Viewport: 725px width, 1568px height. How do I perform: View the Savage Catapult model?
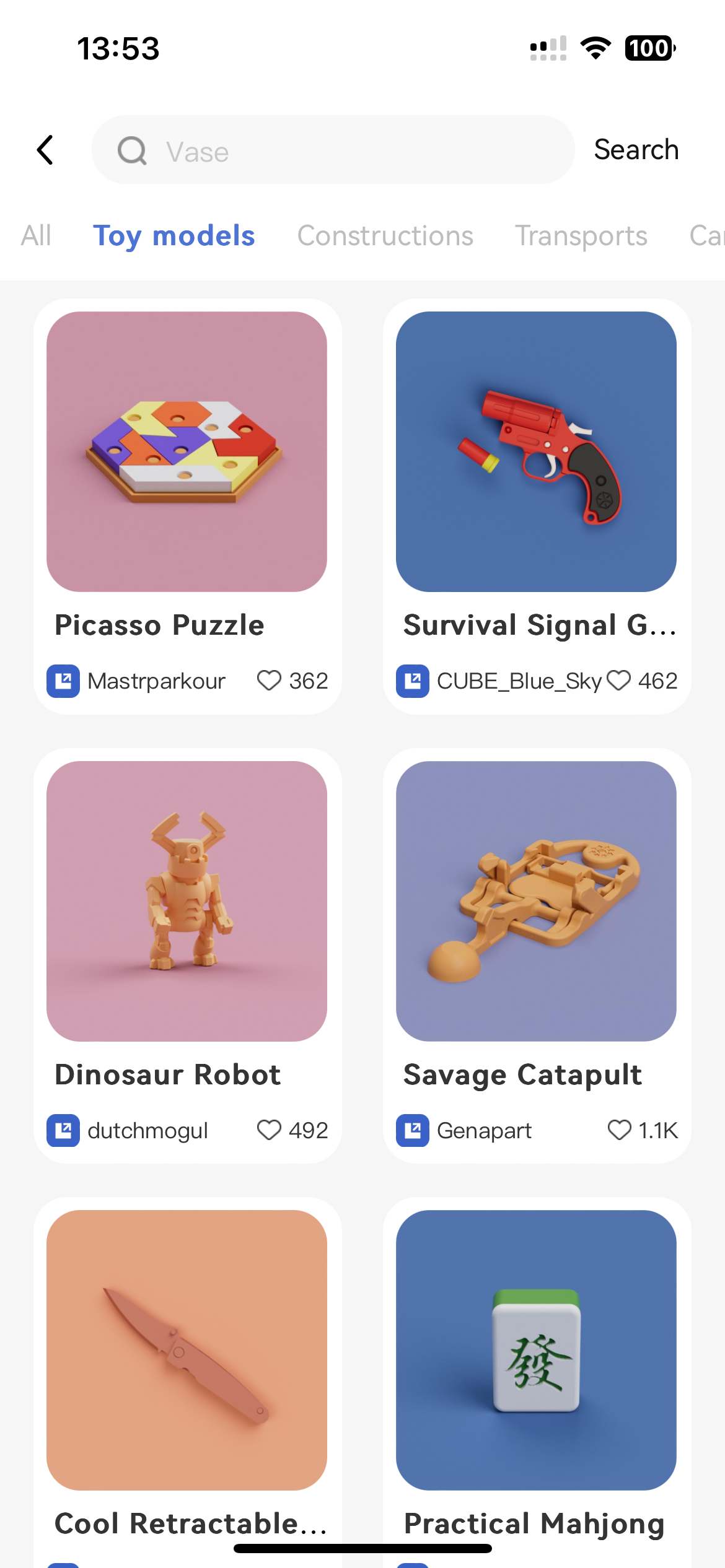[x=536, y=901]
